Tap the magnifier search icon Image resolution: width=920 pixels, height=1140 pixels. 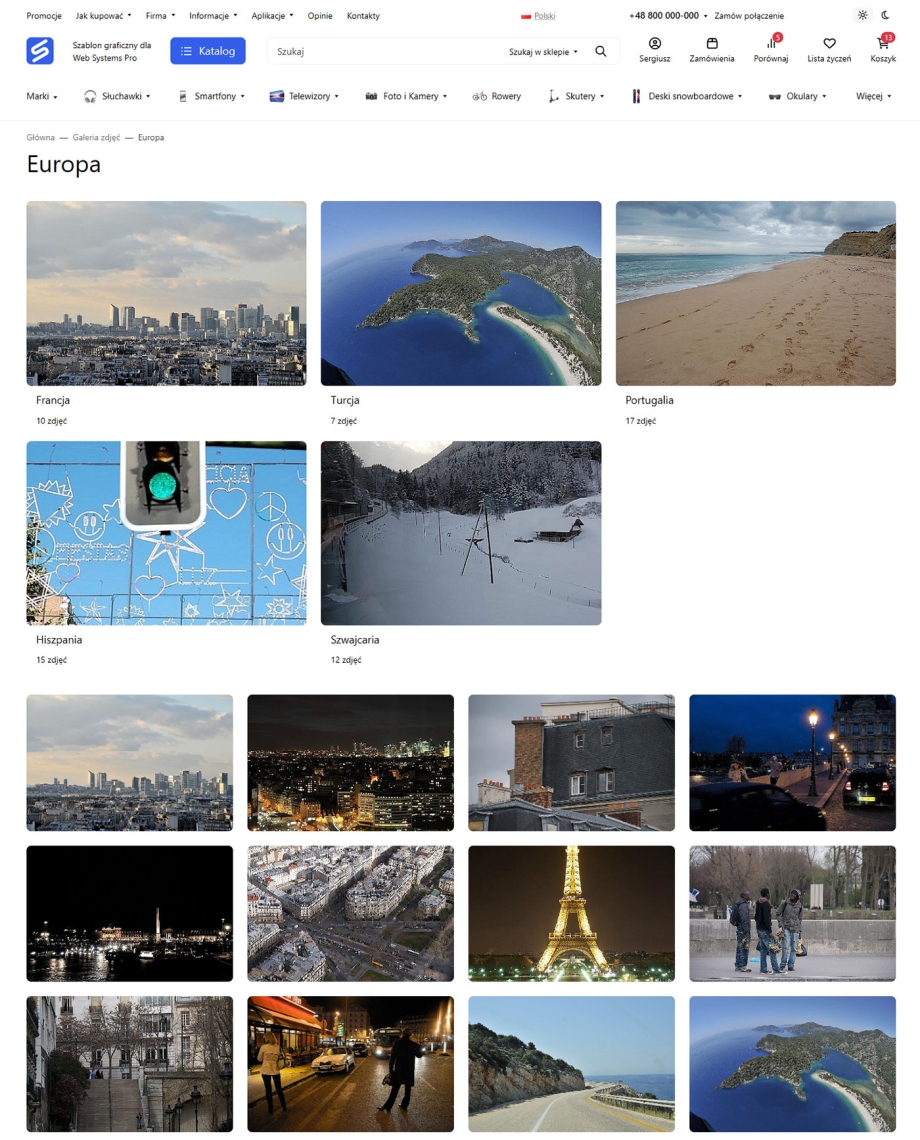tap(600, 51)
